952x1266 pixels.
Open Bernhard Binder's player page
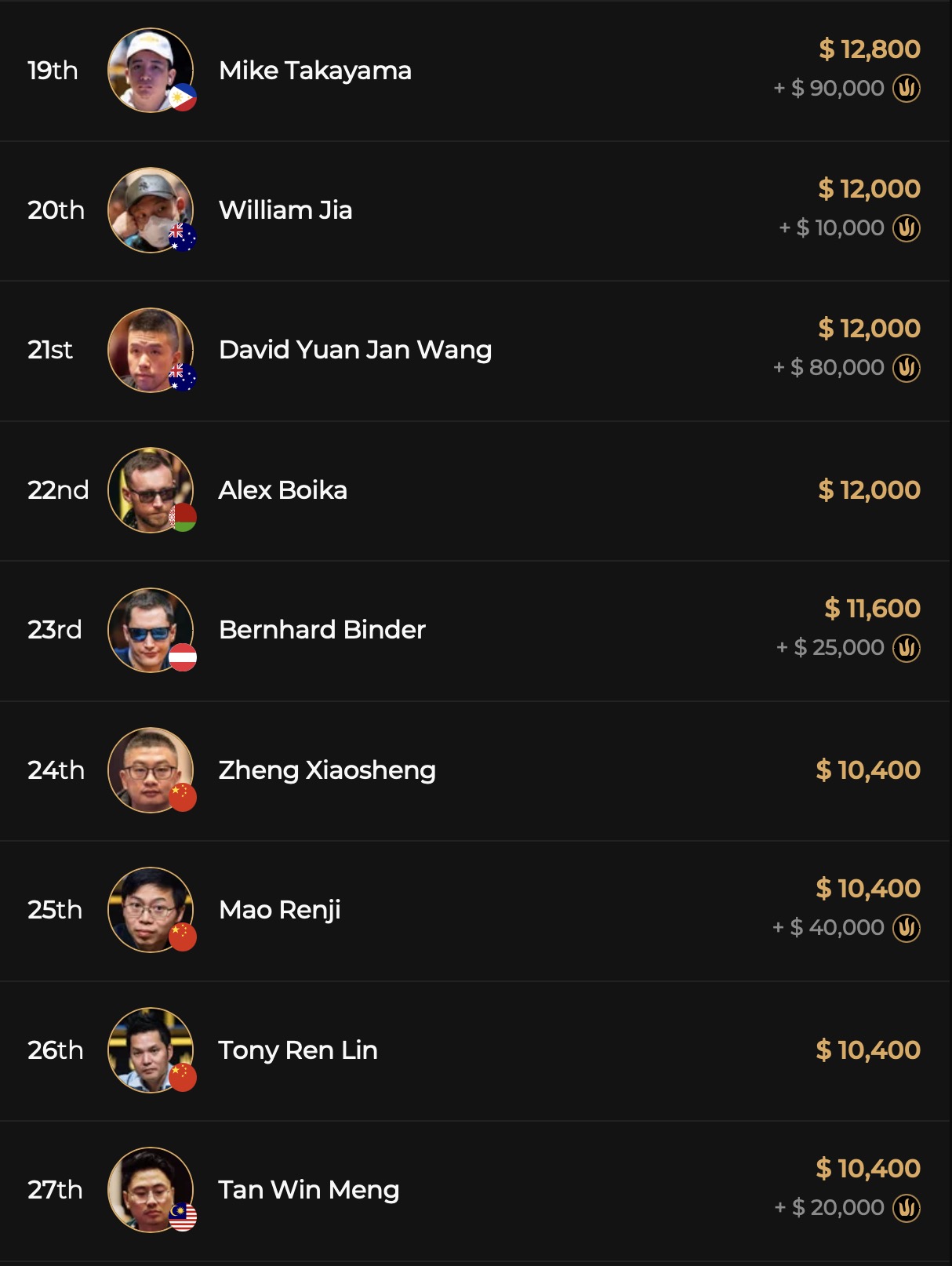[322, 630]
